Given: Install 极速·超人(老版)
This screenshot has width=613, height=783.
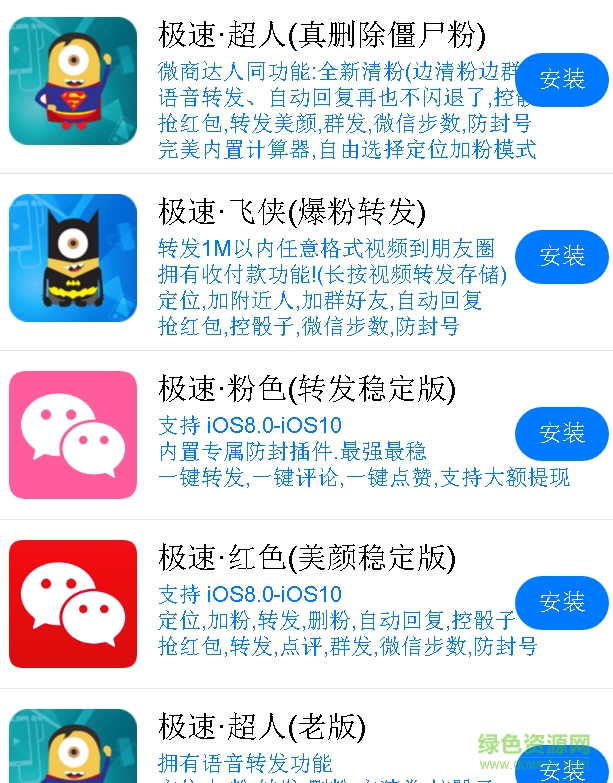Looking at the screenshot, I should click(x=561, y=770).
